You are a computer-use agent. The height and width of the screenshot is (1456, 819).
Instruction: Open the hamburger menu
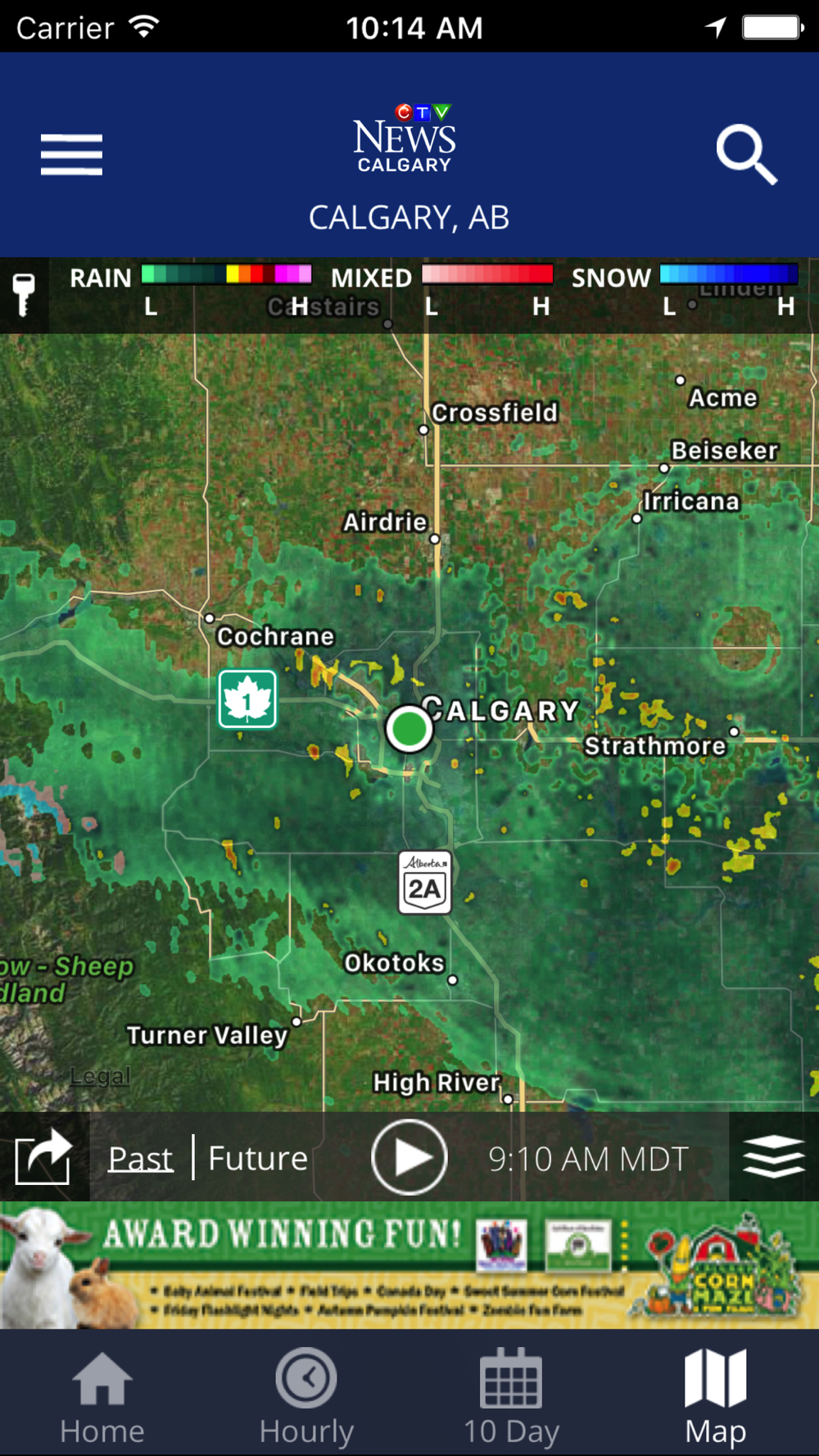coord(72,155)
